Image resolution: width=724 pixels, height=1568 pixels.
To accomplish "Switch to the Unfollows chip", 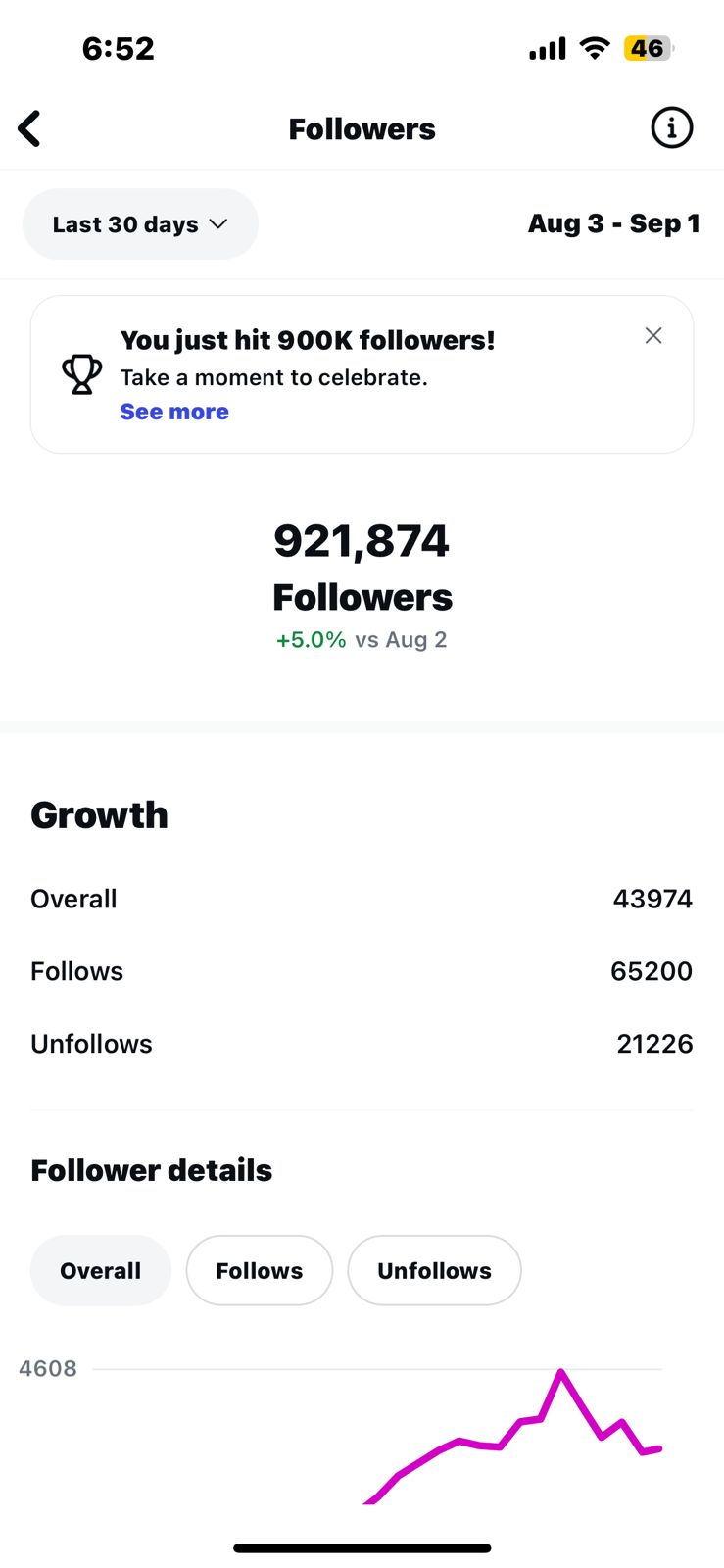I will coord(434,1270).
